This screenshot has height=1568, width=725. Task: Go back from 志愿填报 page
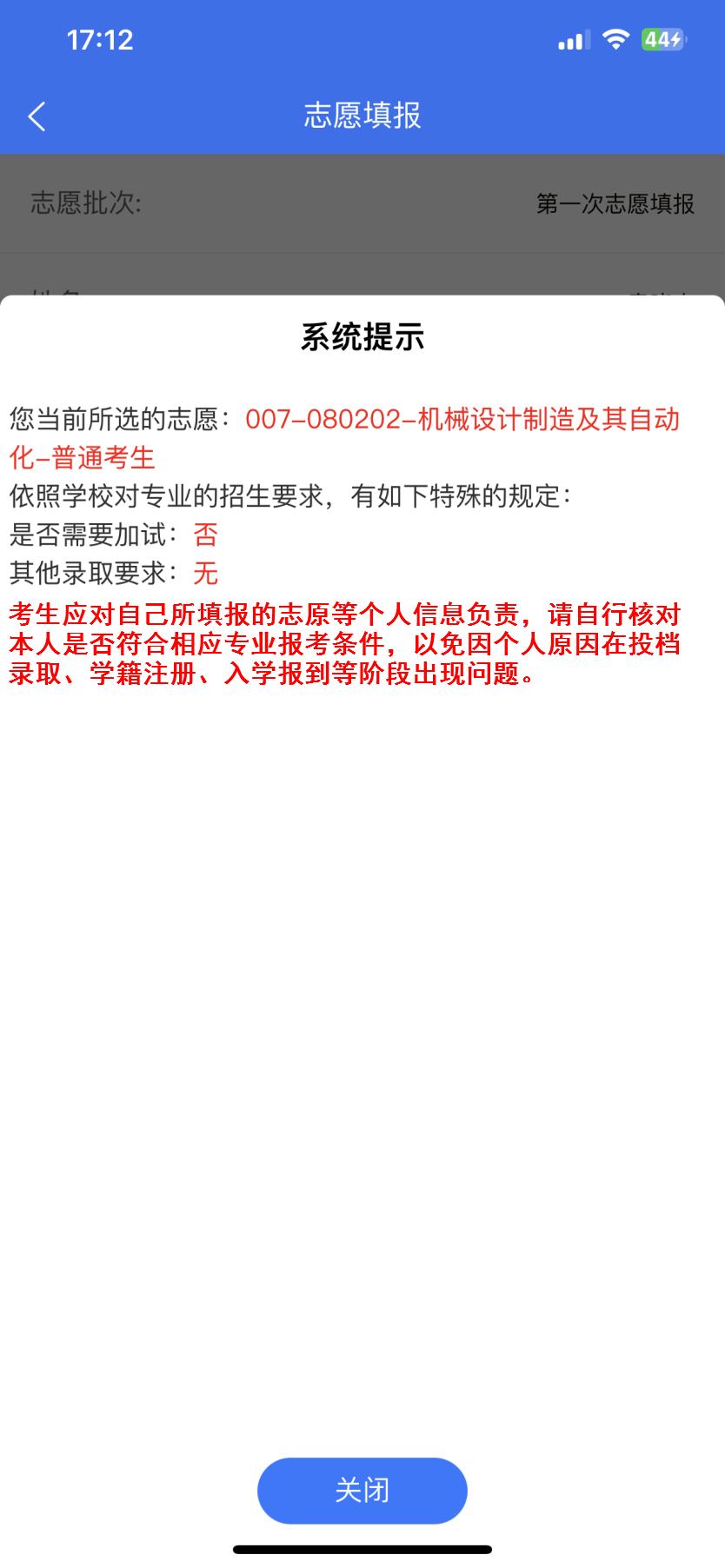[x=37, y=116]
